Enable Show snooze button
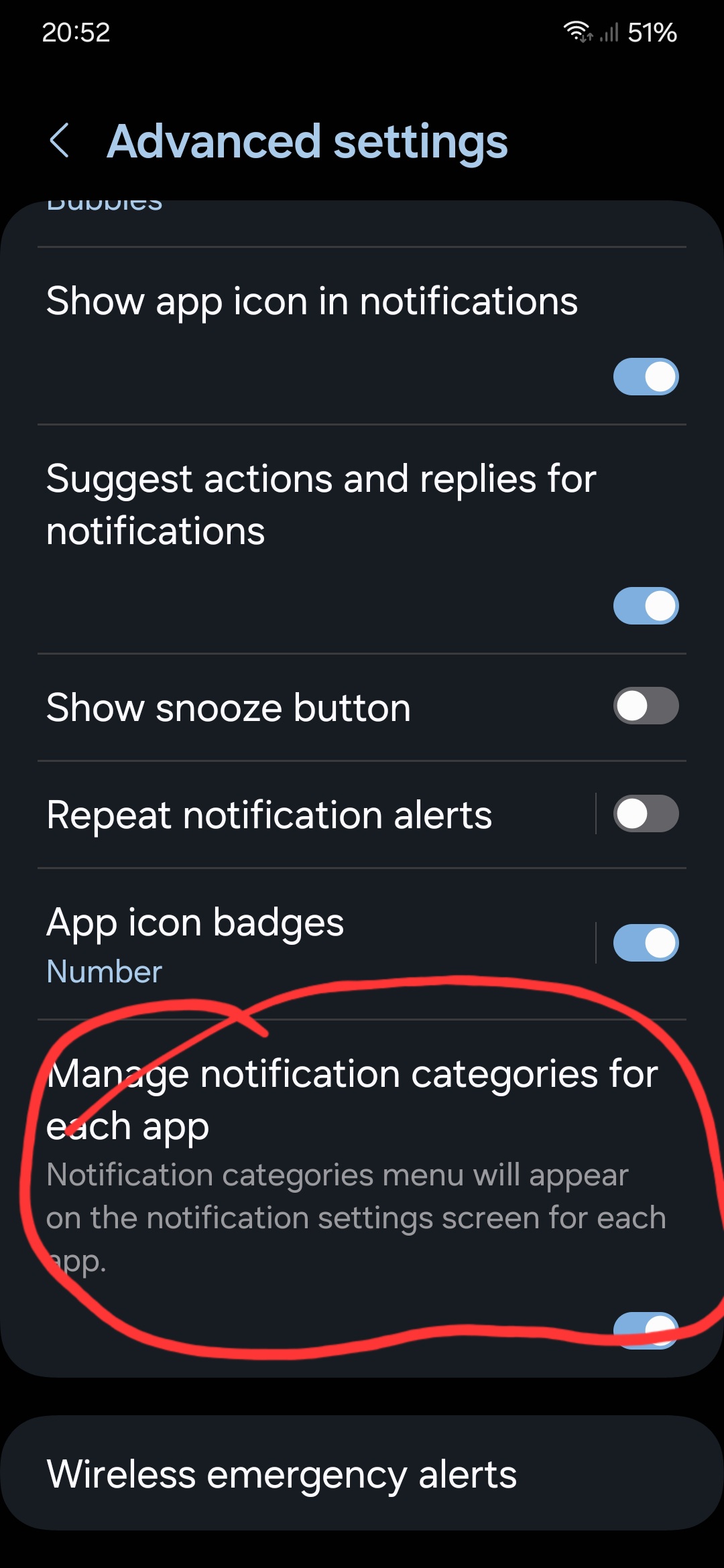This screenshot has width=724, height=1568. (x=646, y=706)
